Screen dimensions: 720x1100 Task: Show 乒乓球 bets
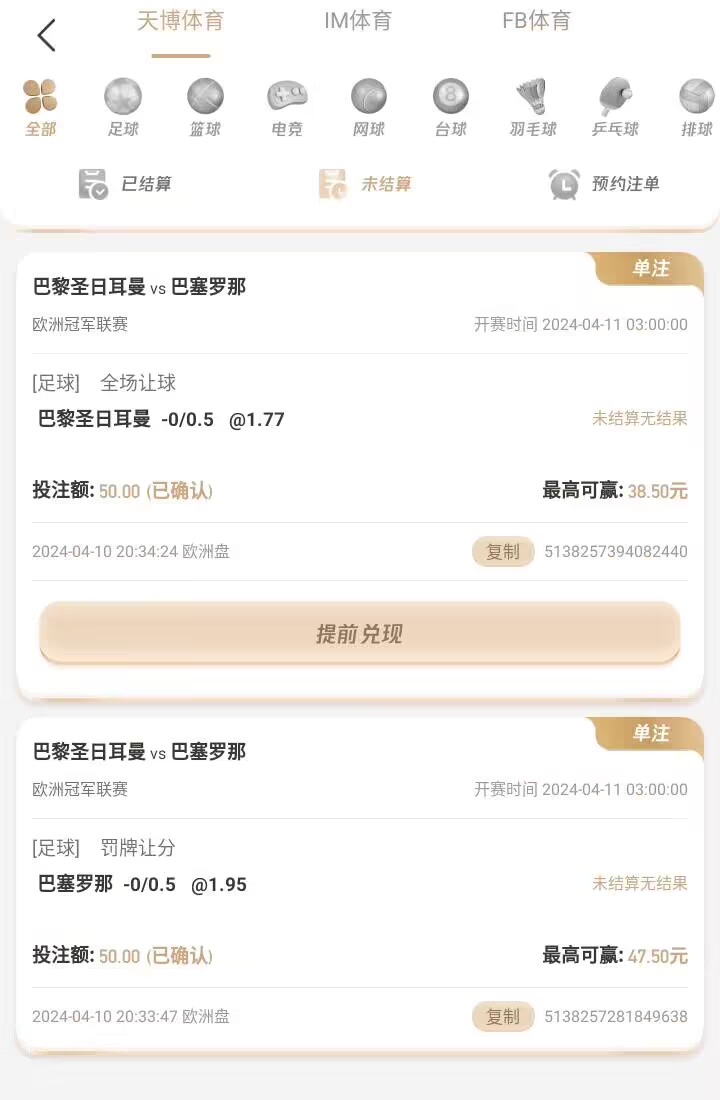[x=614, y=108]
